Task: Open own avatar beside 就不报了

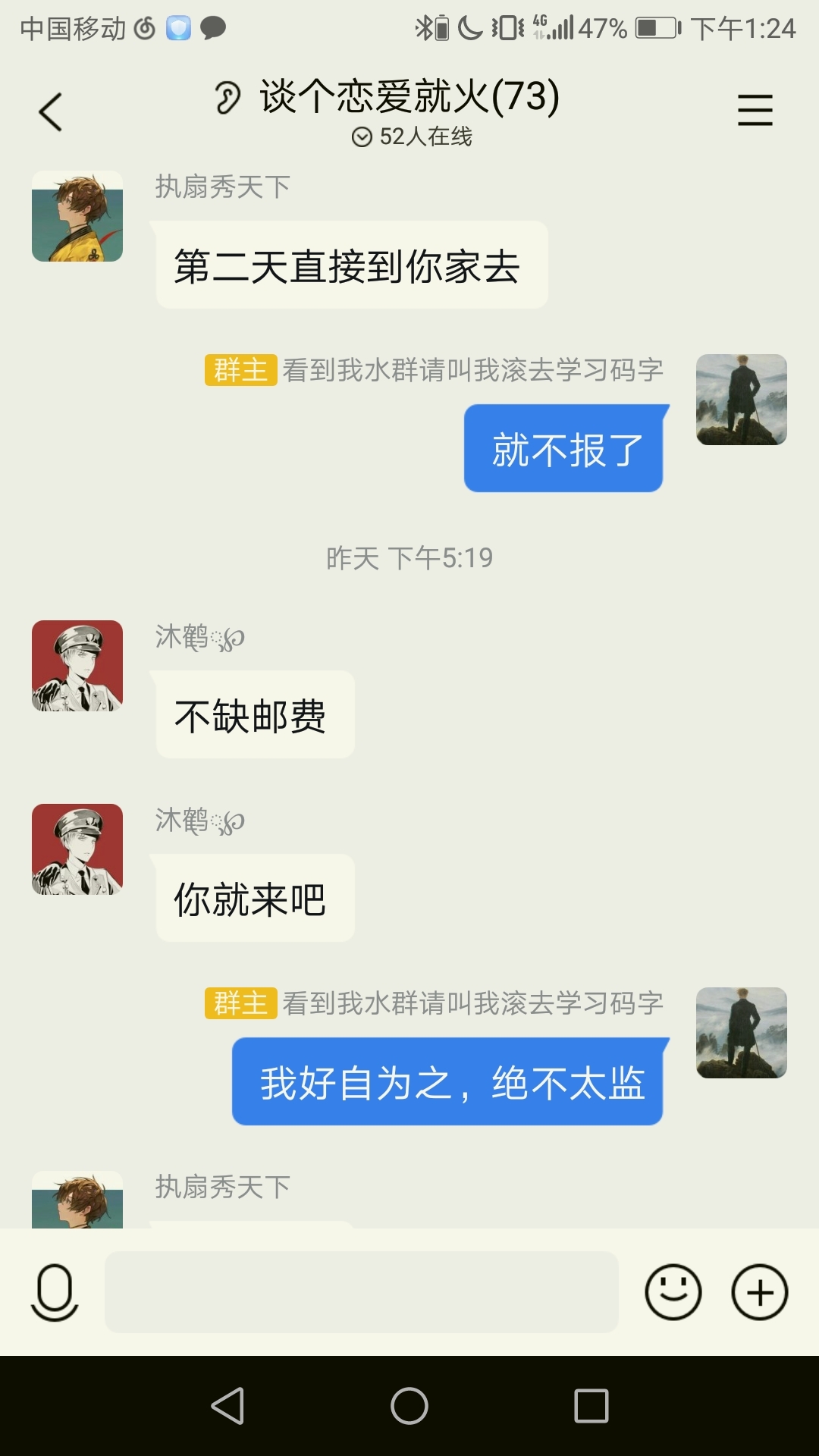Action: point(742,400)
